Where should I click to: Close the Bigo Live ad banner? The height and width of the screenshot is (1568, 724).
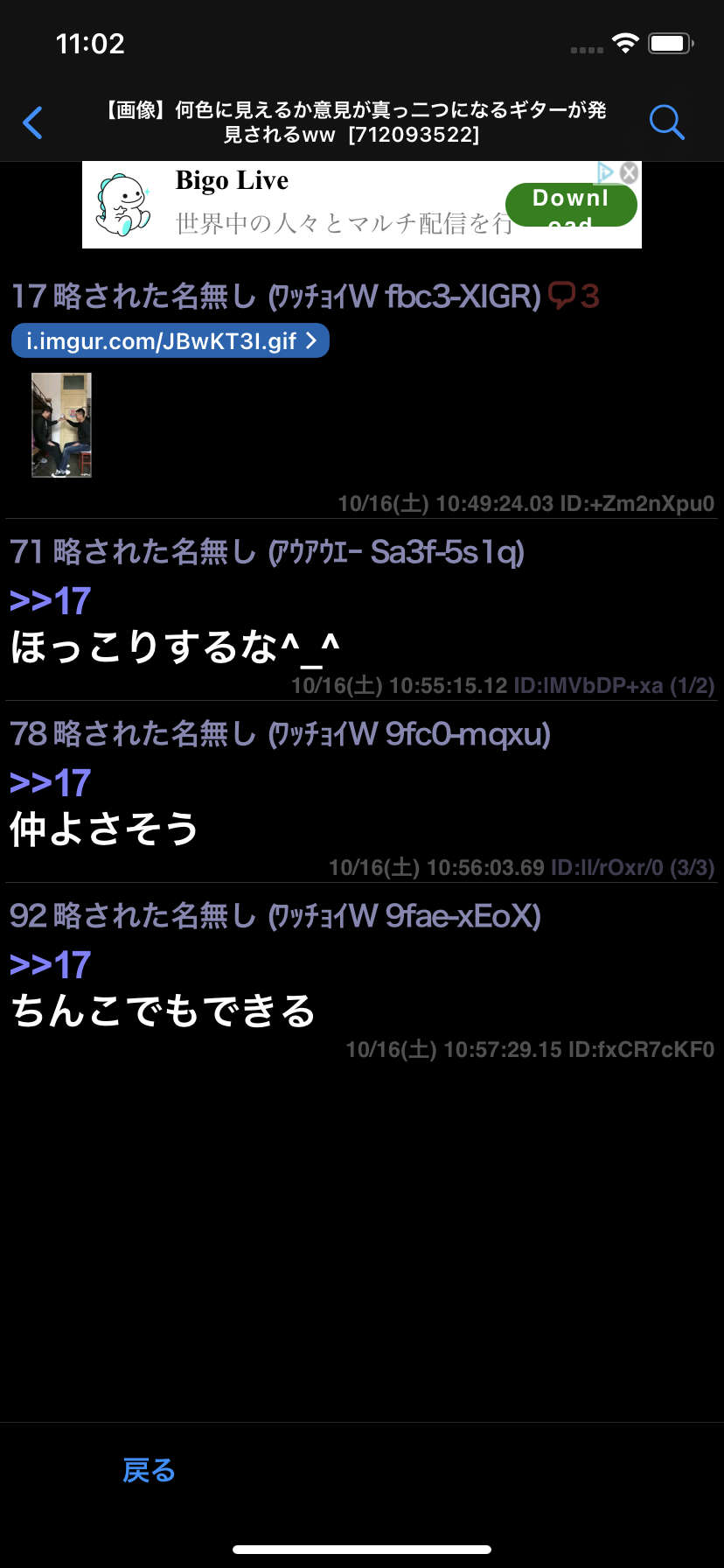pos(629,172)
